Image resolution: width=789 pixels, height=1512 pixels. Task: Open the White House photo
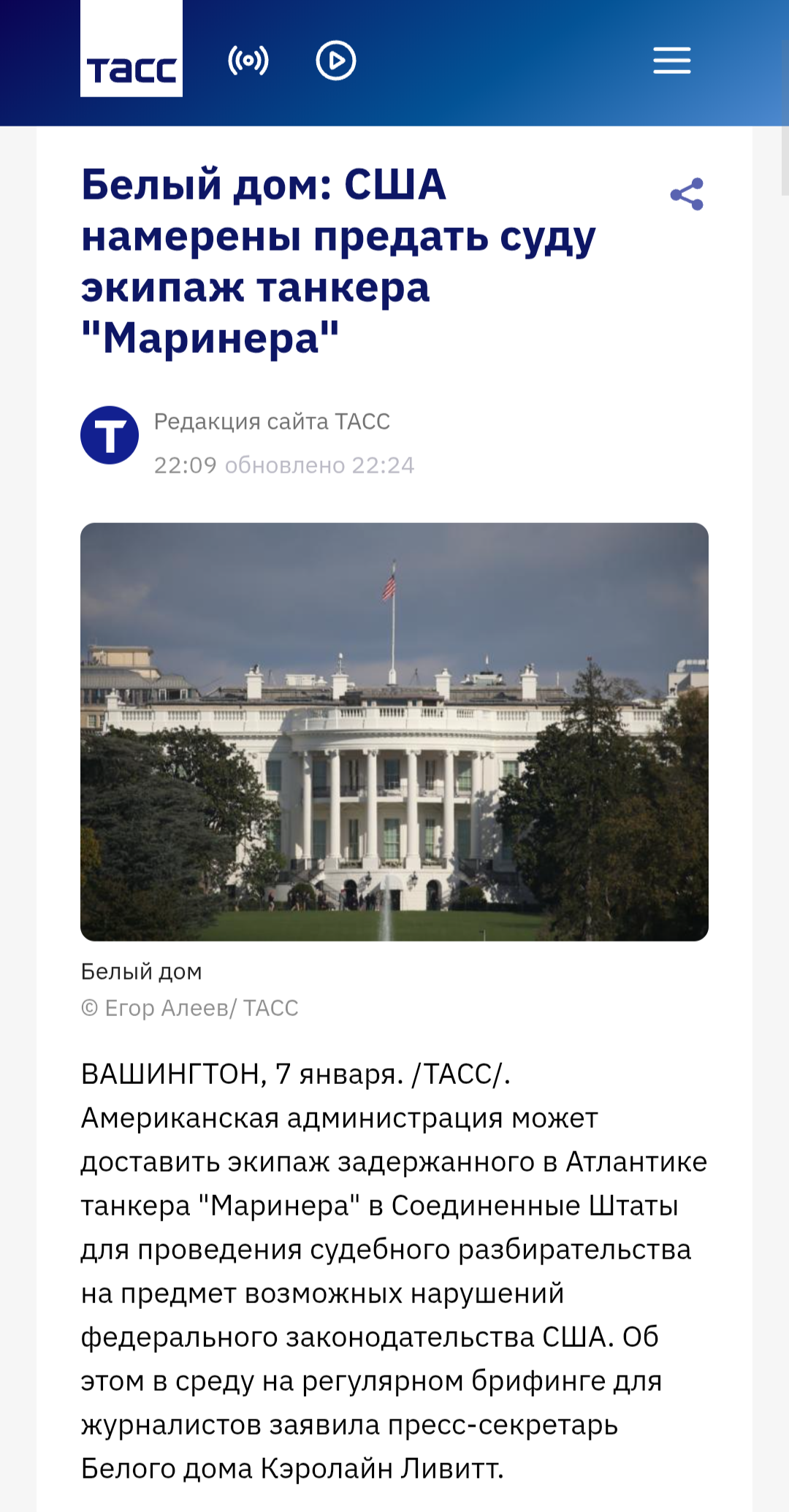(x=394, y=732)
